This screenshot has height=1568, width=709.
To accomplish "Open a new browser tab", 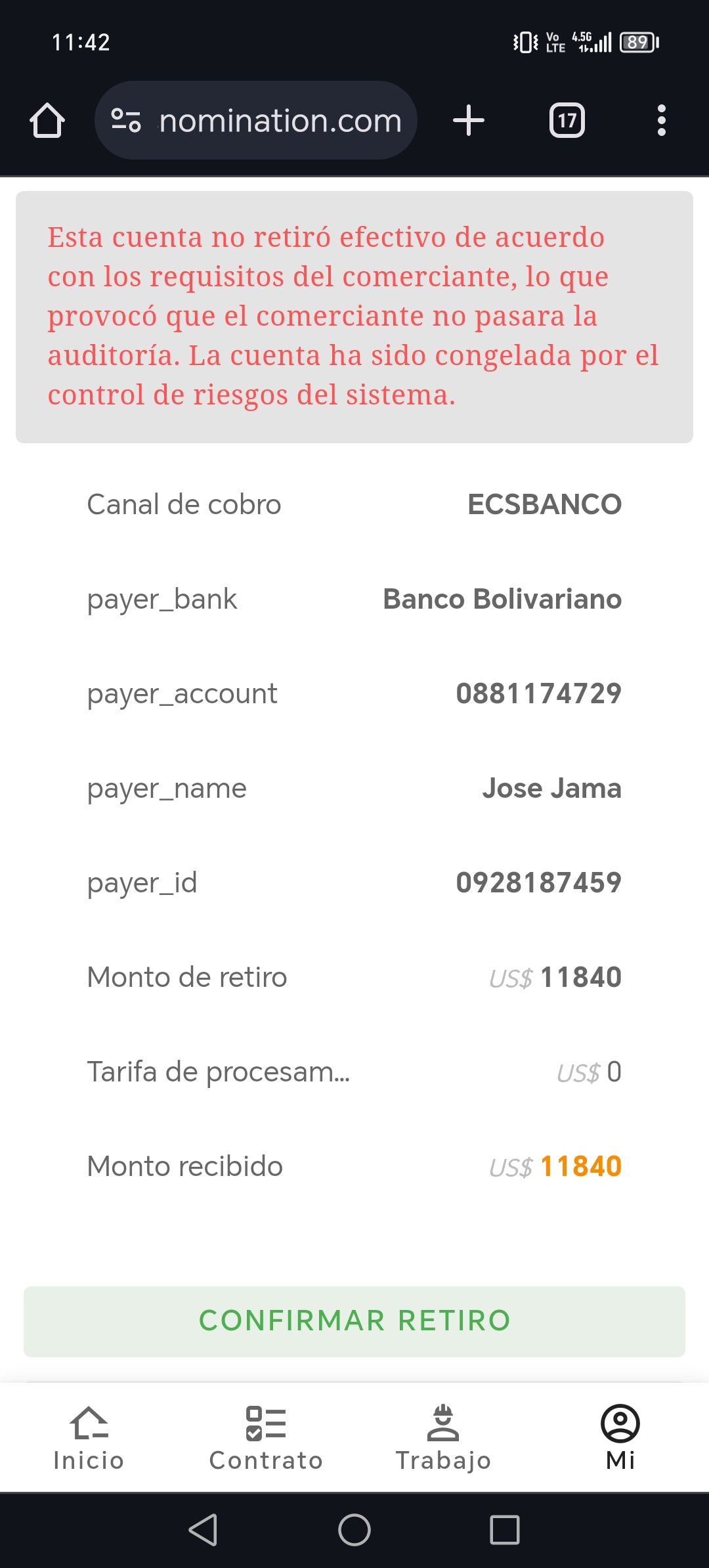I will click(x=469, y=121).
